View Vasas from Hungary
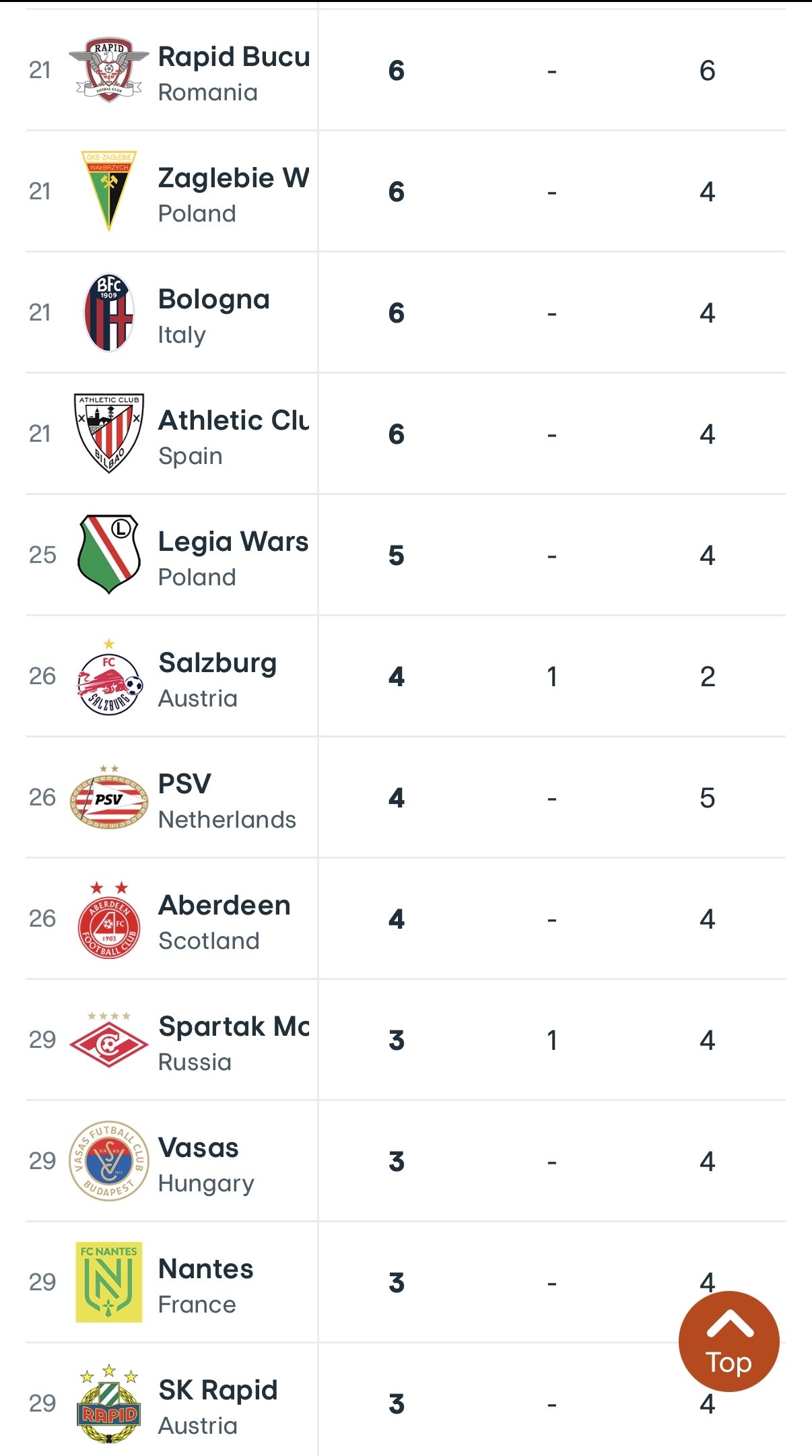 click(x=406, y=1161)
